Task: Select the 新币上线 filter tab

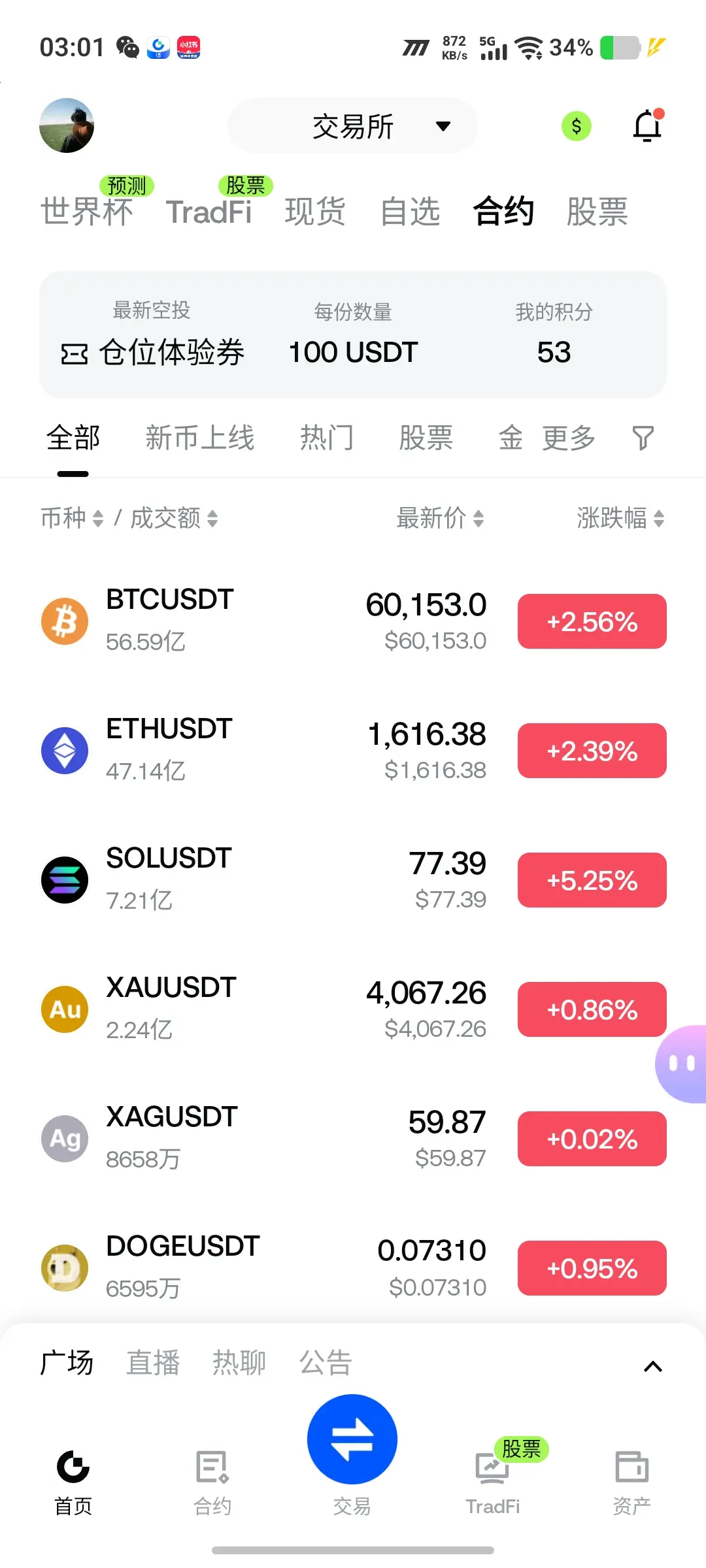Action: point(199,438)
